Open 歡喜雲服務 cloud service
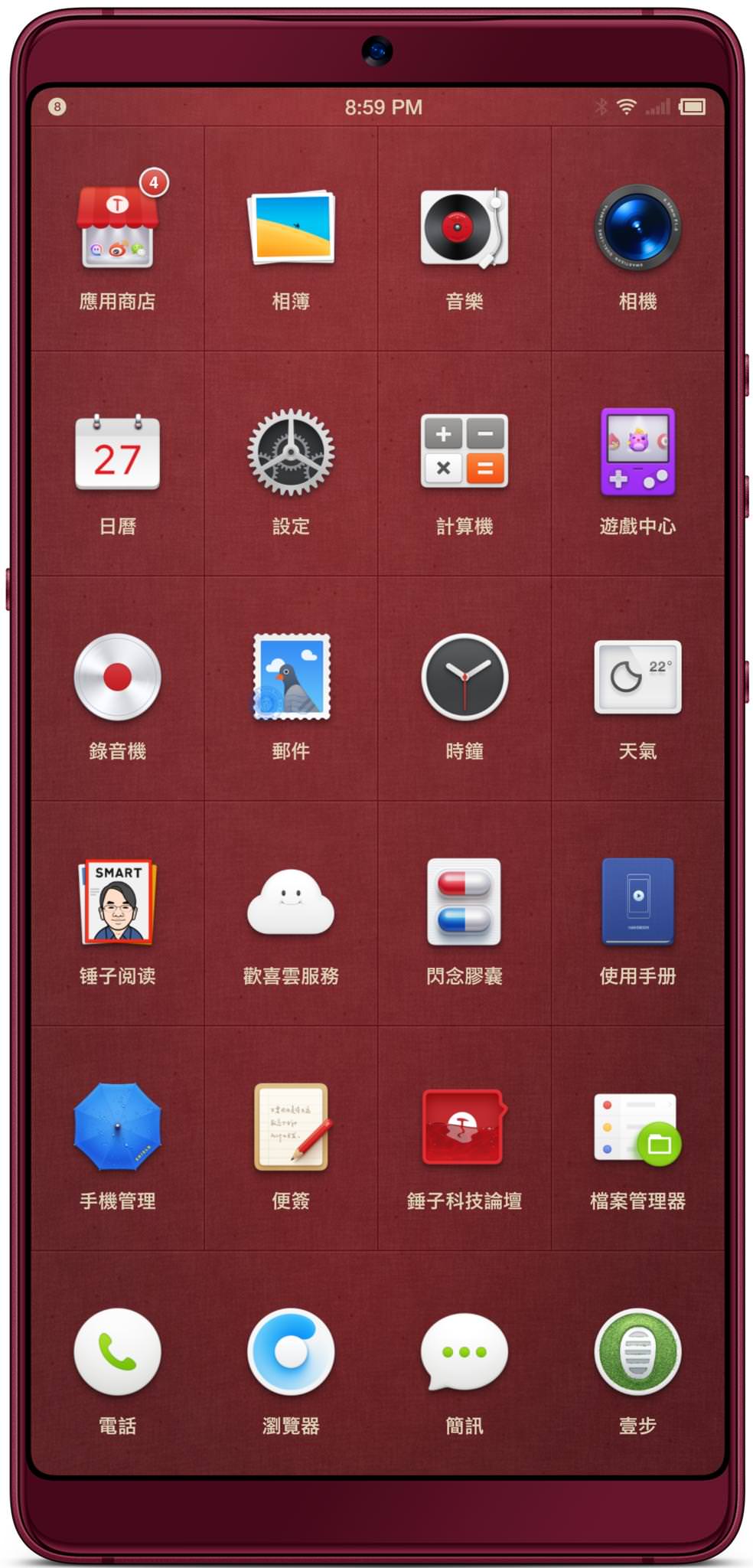The image size is (753, 1568). tap(291, 902)
